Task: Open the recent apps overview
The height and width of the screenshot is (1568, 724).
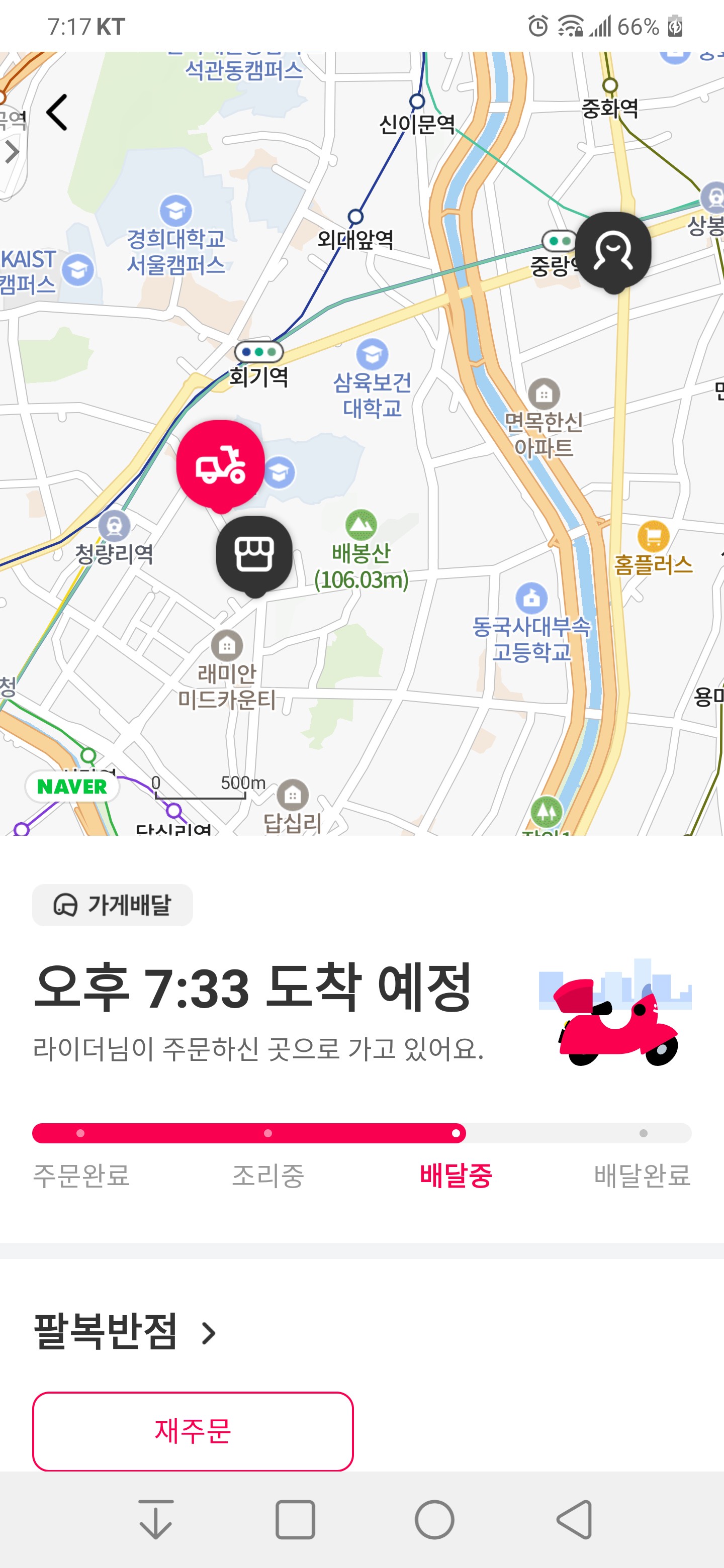Action: (295, 1520)
